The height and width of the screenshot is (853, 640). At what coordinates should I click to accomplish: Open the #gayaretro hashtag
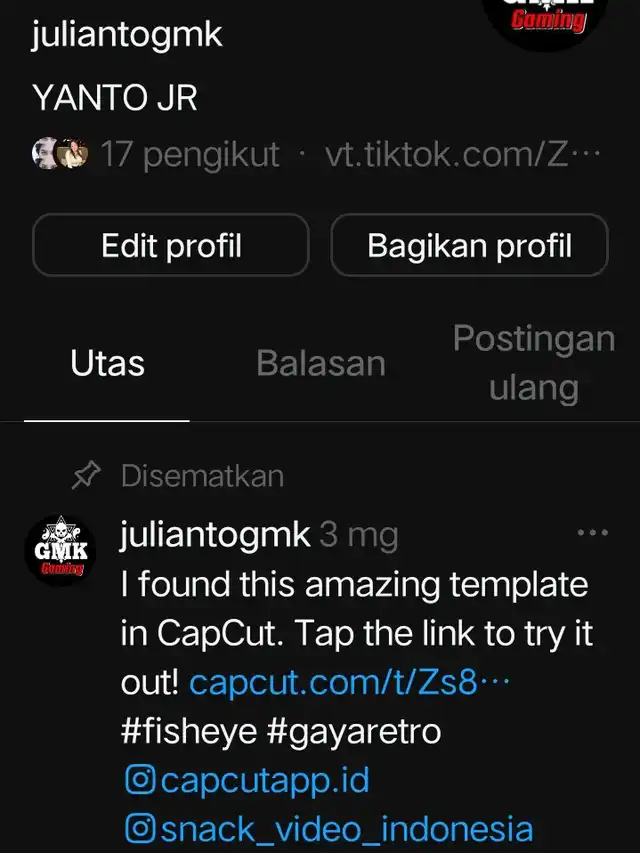353,732
